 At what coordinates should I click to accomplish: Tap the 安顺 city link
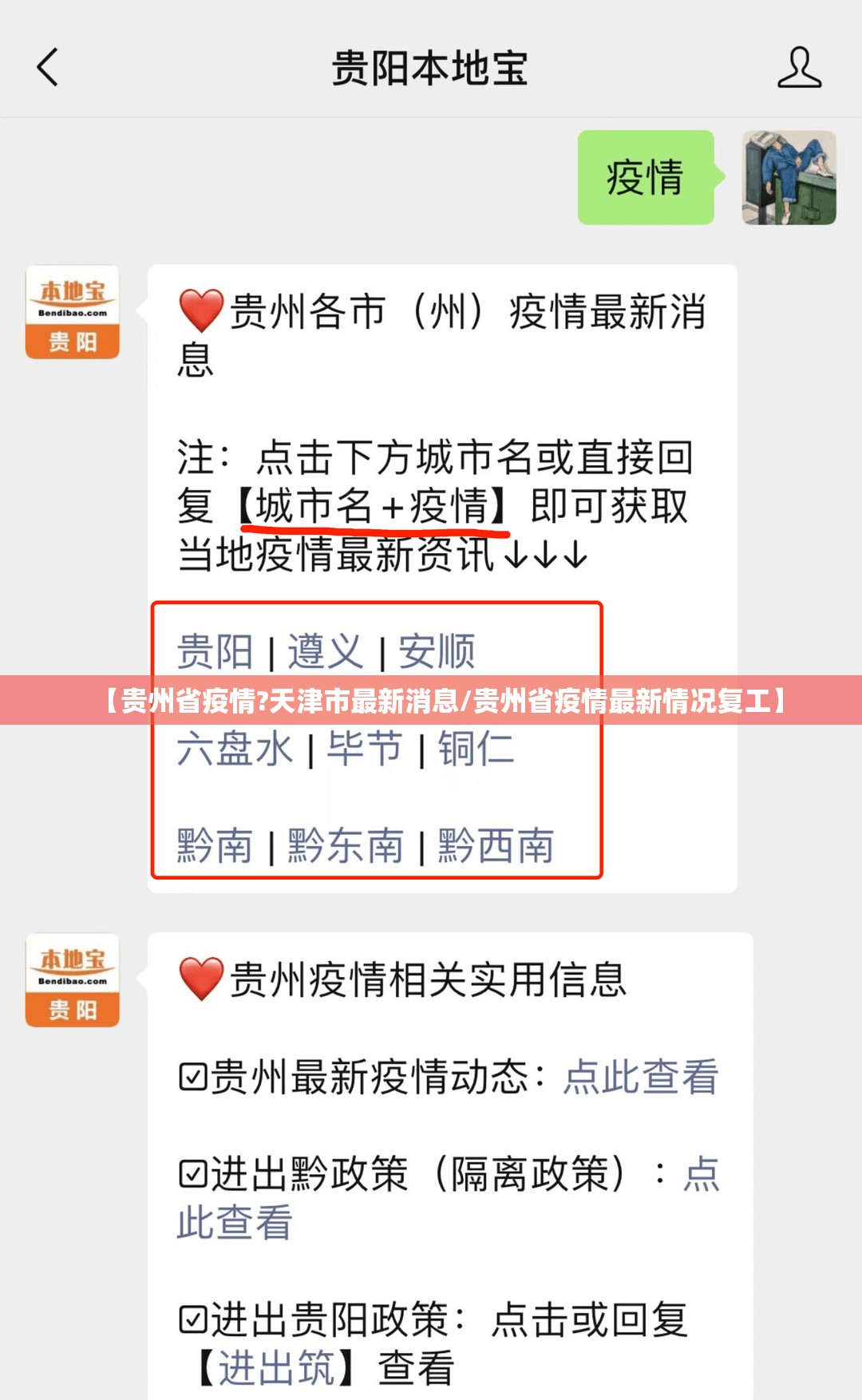pos(437,651)
